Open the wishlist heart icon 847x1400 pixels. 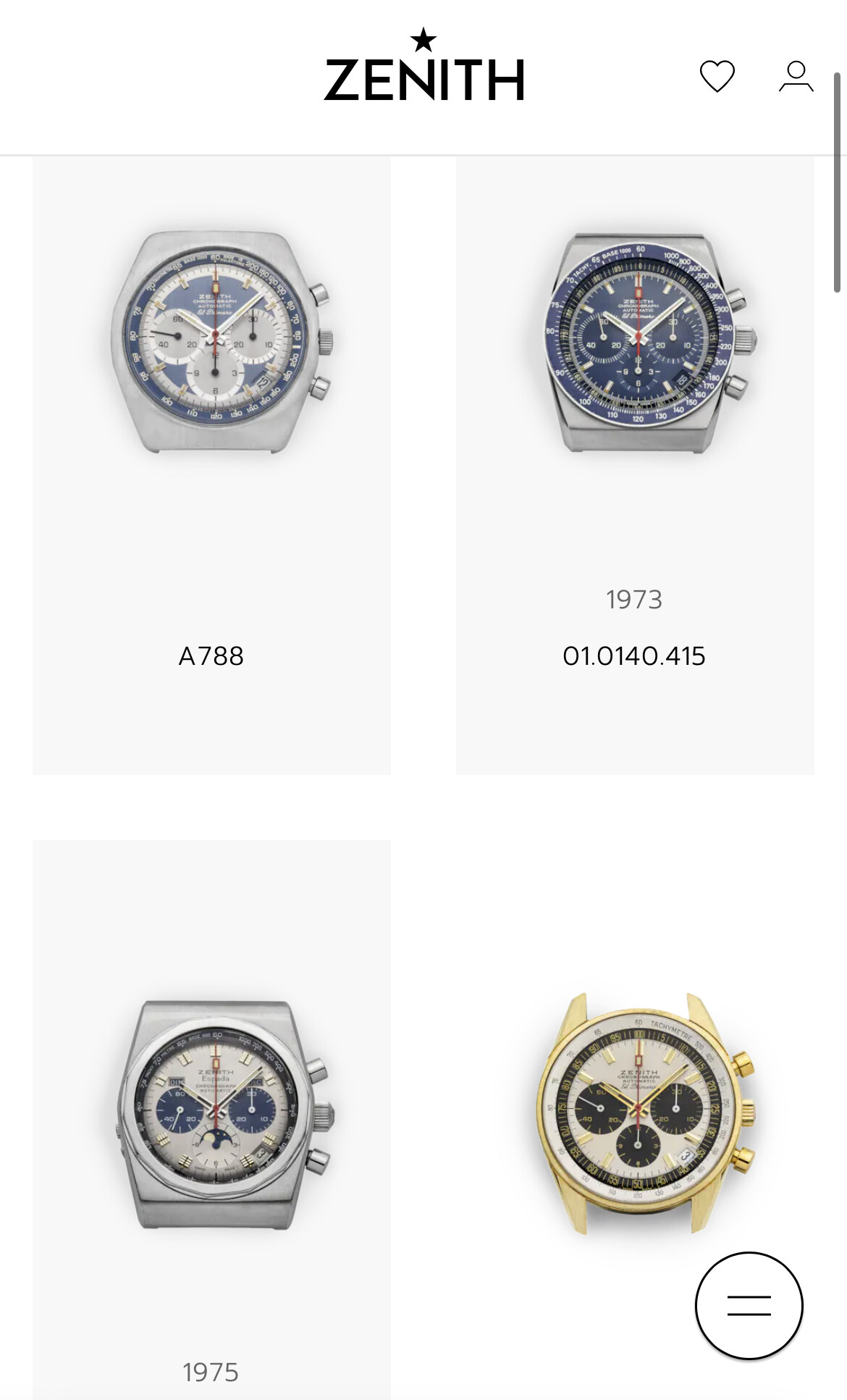717,77
